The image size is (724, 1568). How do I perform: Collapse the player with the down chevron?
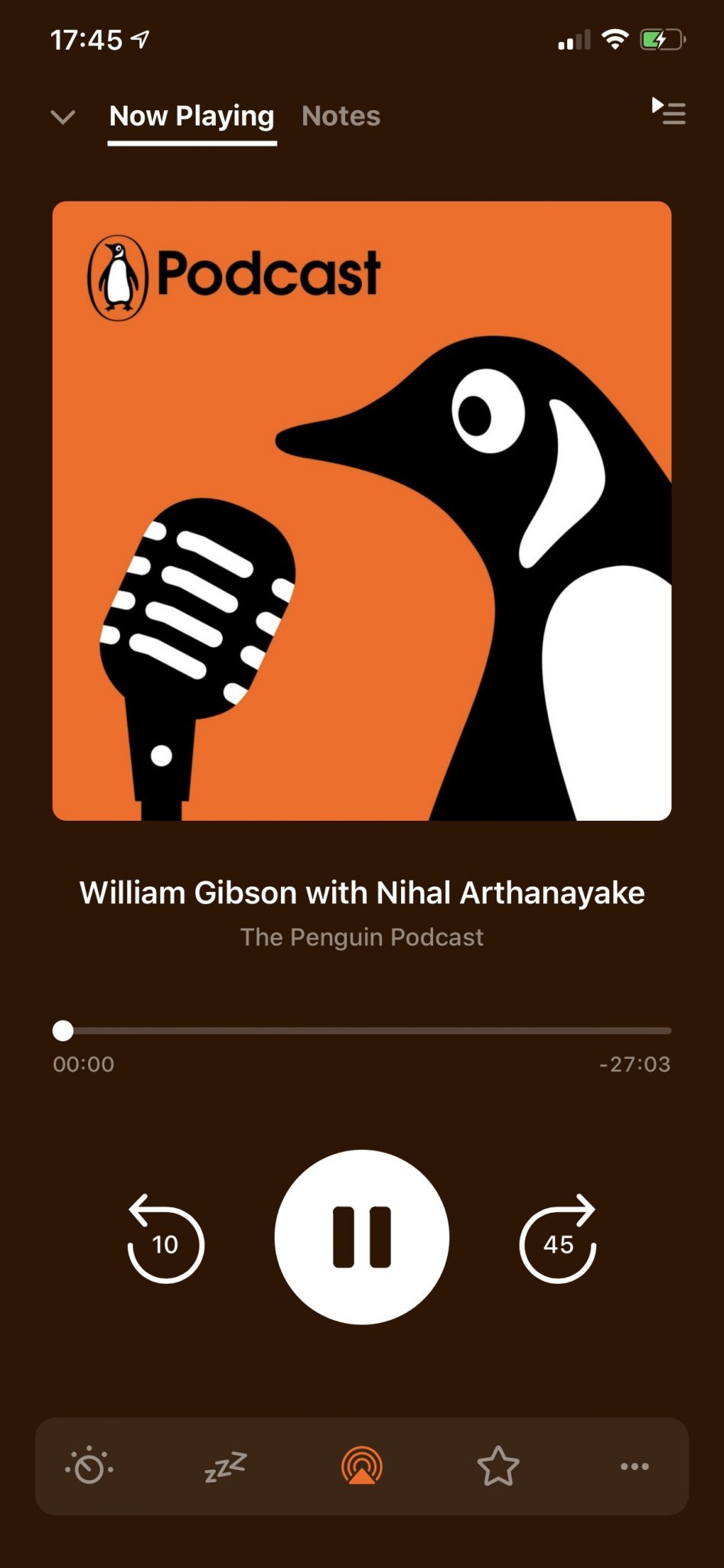click(63, 116)
